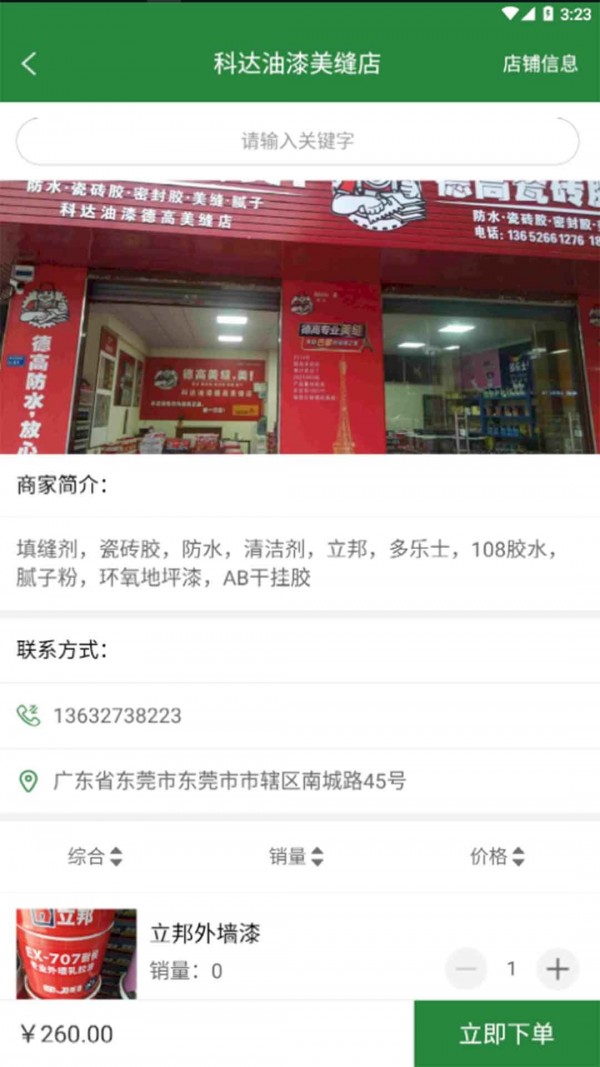Image resolution: width=600 pixels, height=1067 pixels.
Task: Sort products by 销量
Action: coord(296,856)
